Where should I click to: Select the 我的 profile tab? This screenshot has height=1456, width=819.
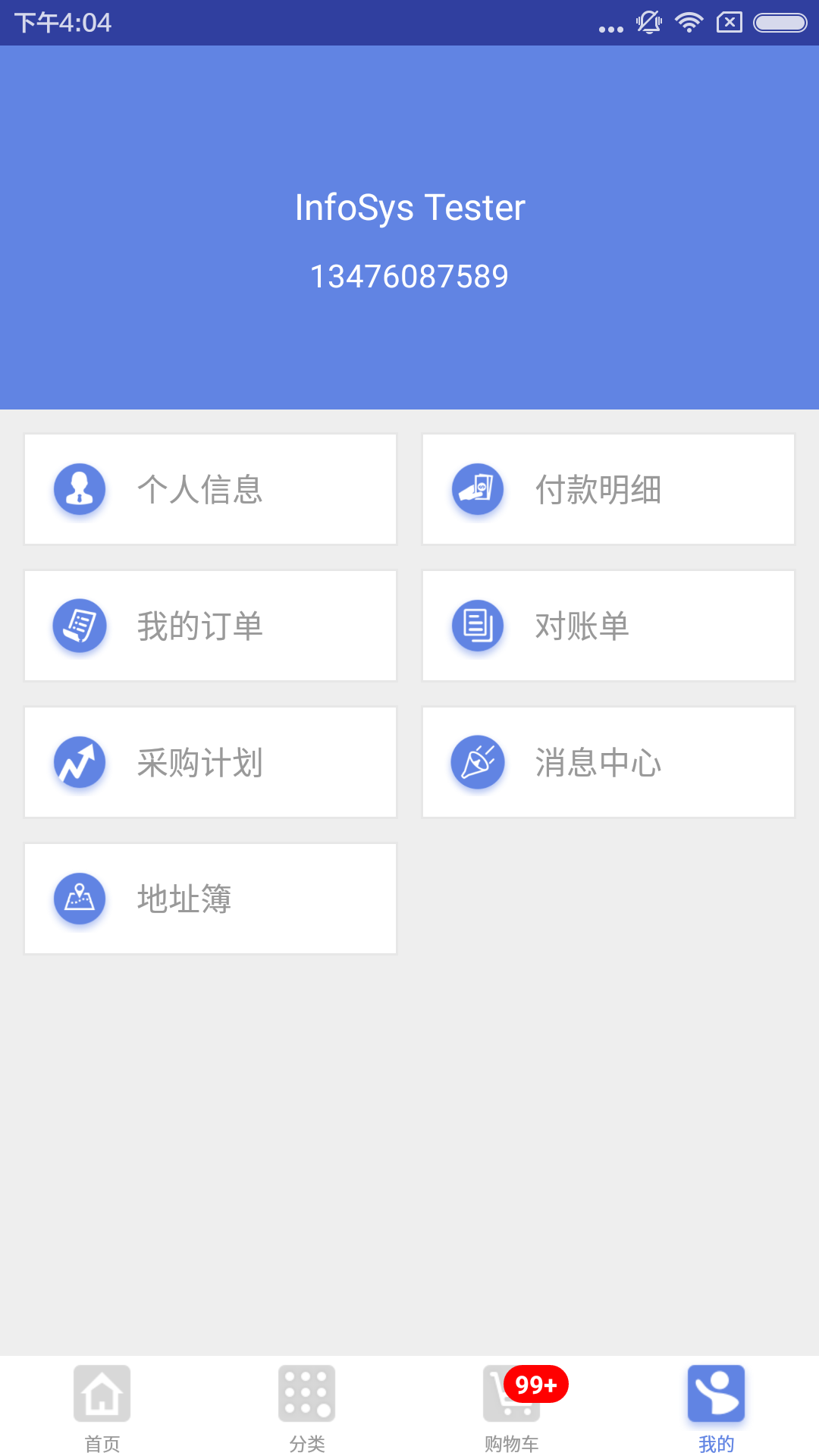click(x=717, y=1407)
